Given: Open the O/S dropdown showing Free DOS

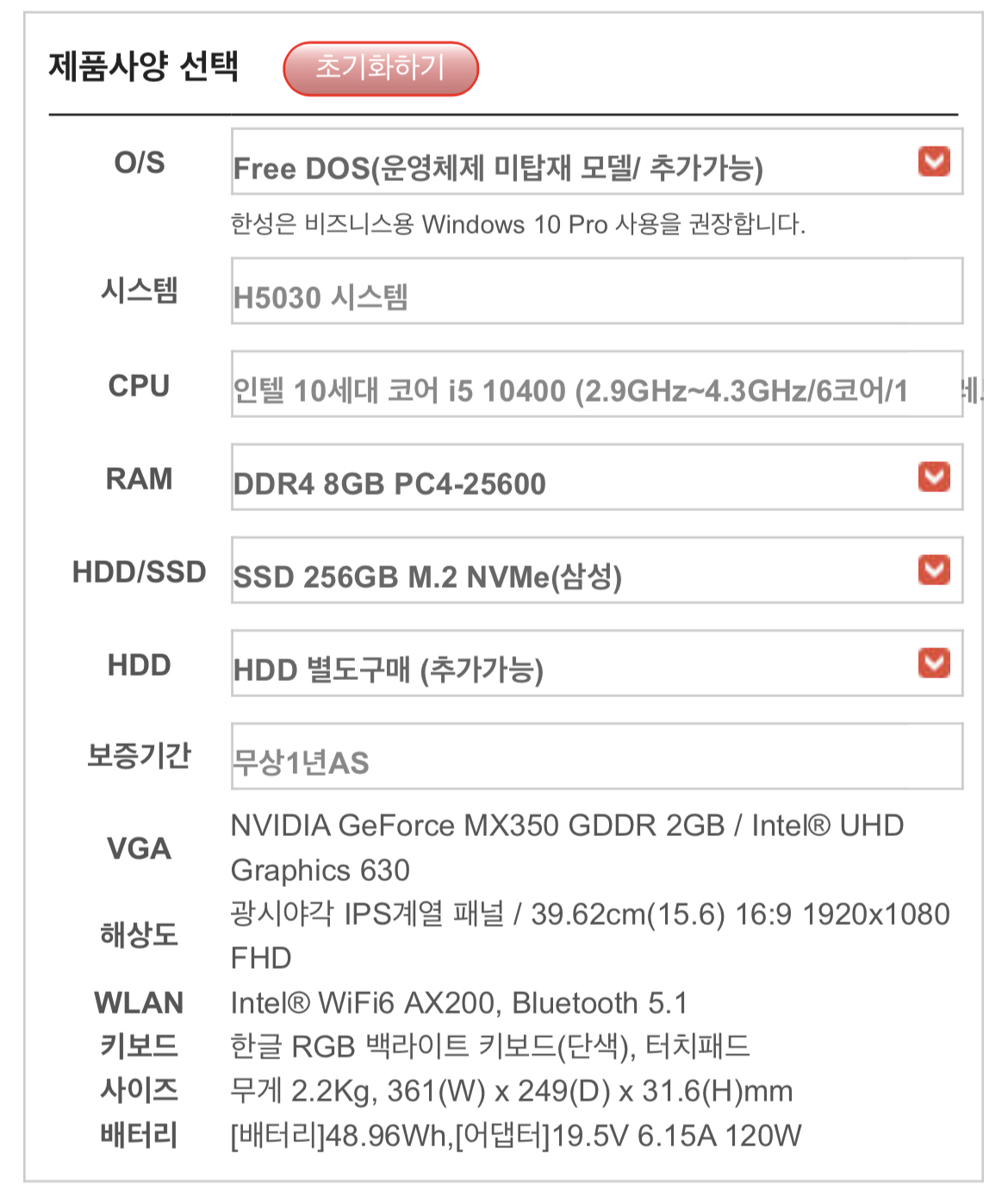Looking at the screenshot, I should click(596, 163).
